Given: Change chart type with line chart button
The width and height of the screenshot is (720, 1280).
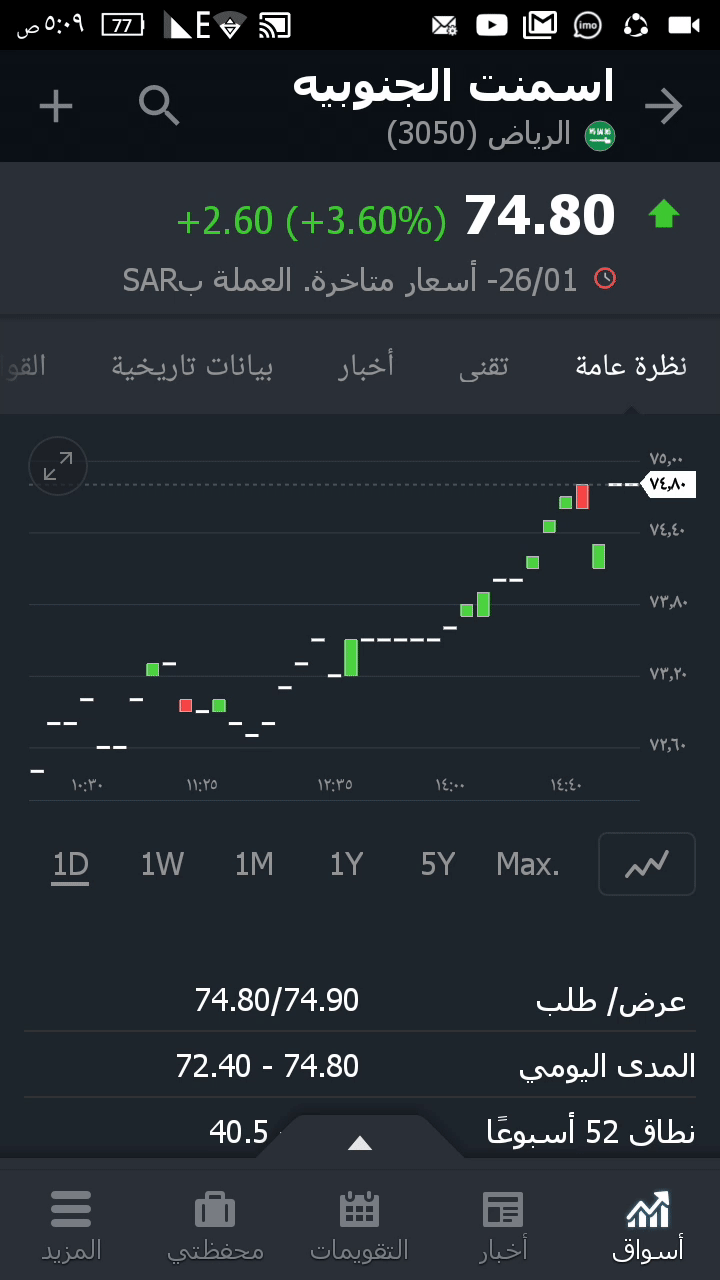Looking at the screenshot, I should point(646,864).
